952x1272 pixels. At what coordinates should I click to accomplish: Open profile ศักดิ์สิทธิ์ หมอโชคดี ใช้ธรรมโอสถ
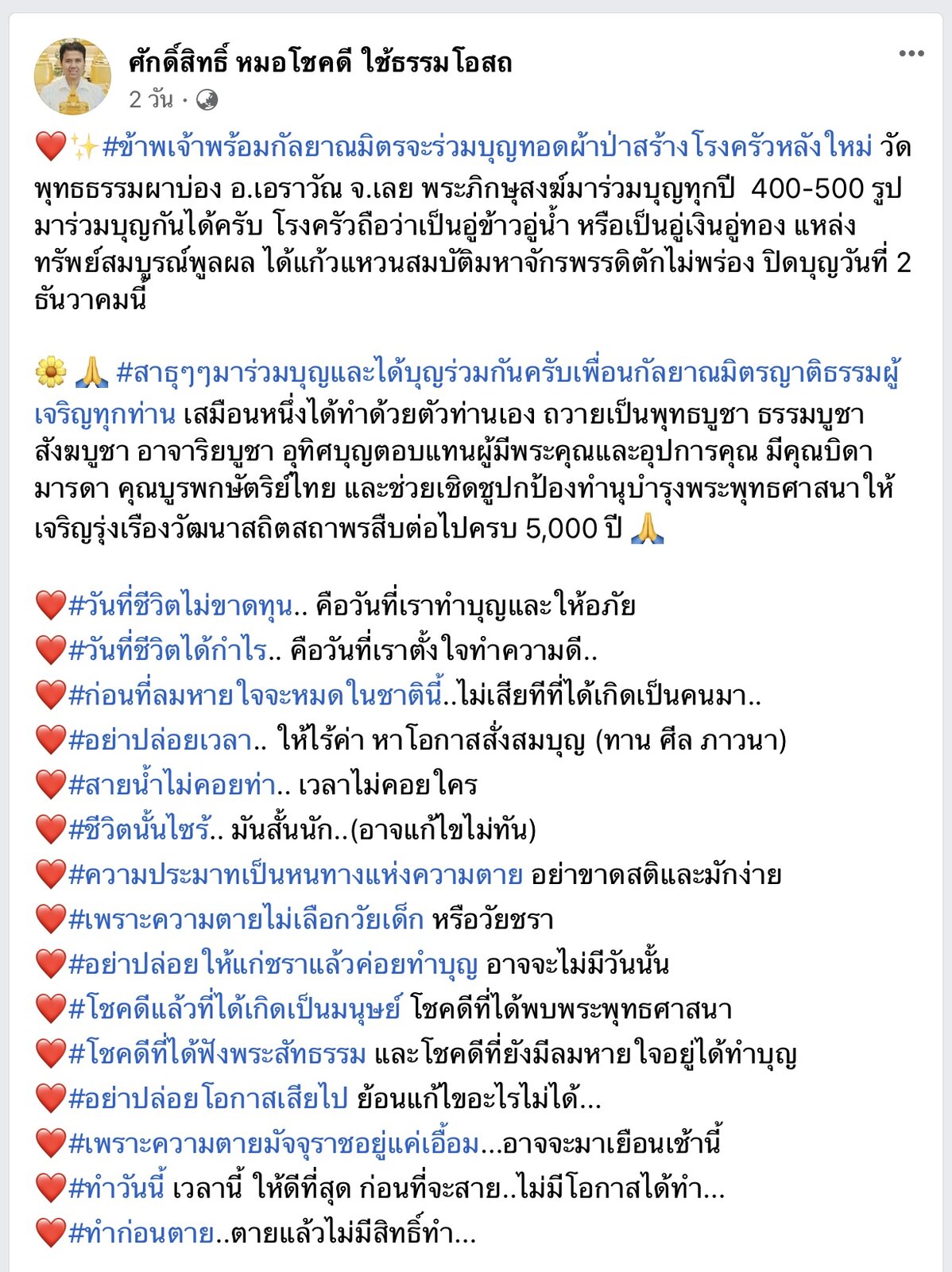(x=320, y=62)
